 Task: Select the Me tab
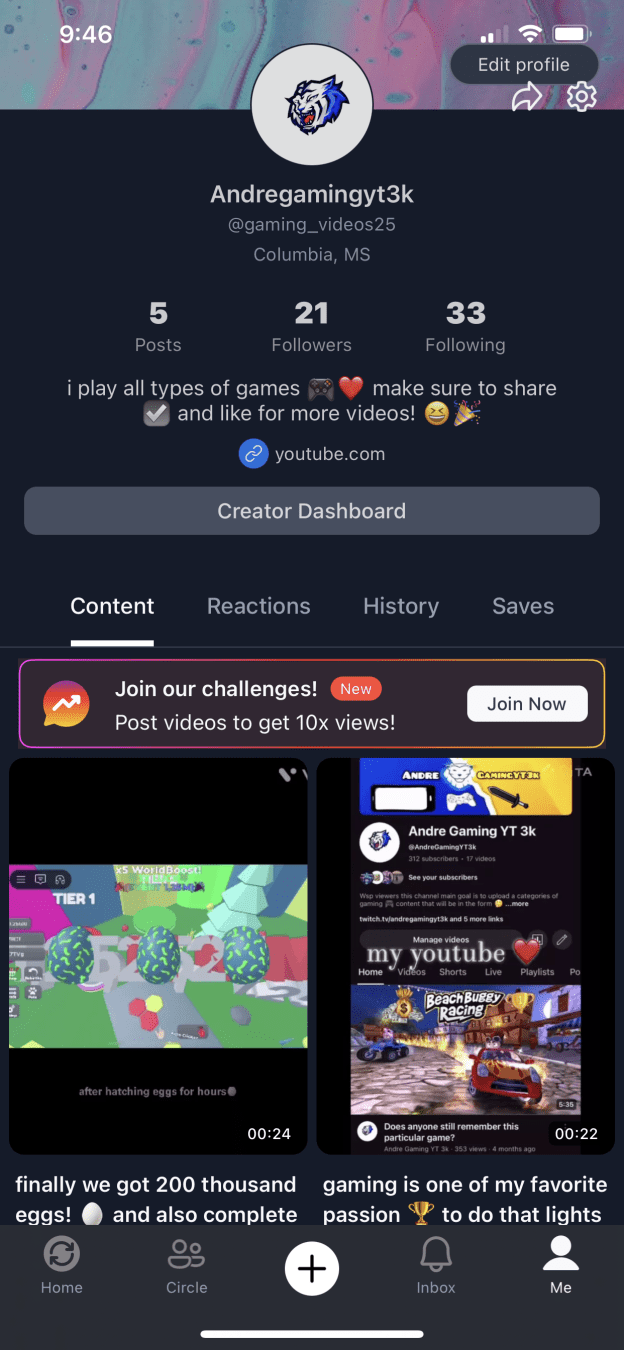(x=561, y=1266)
